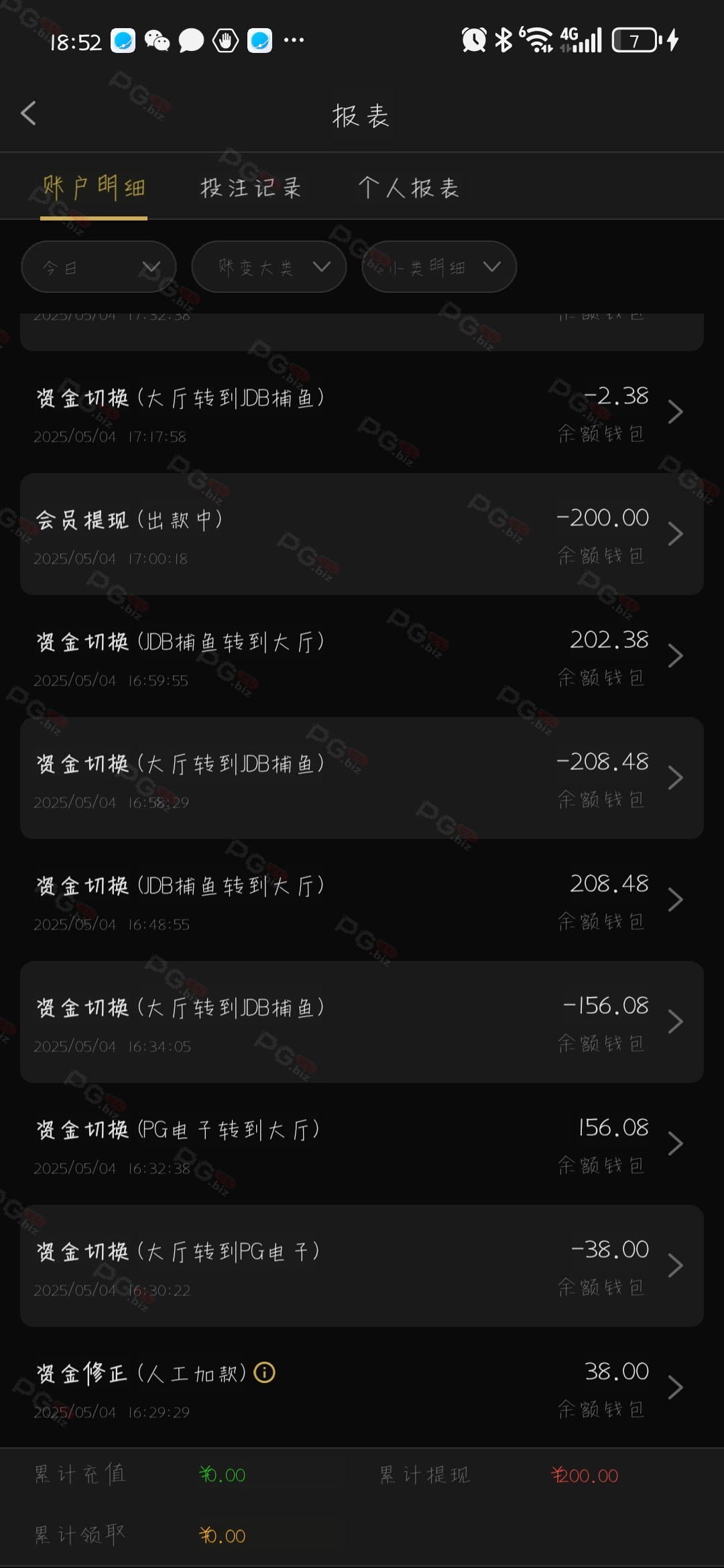
Task: Open the 38.00 资金修正 人工加款 record
Action: tap(362, 1388)
